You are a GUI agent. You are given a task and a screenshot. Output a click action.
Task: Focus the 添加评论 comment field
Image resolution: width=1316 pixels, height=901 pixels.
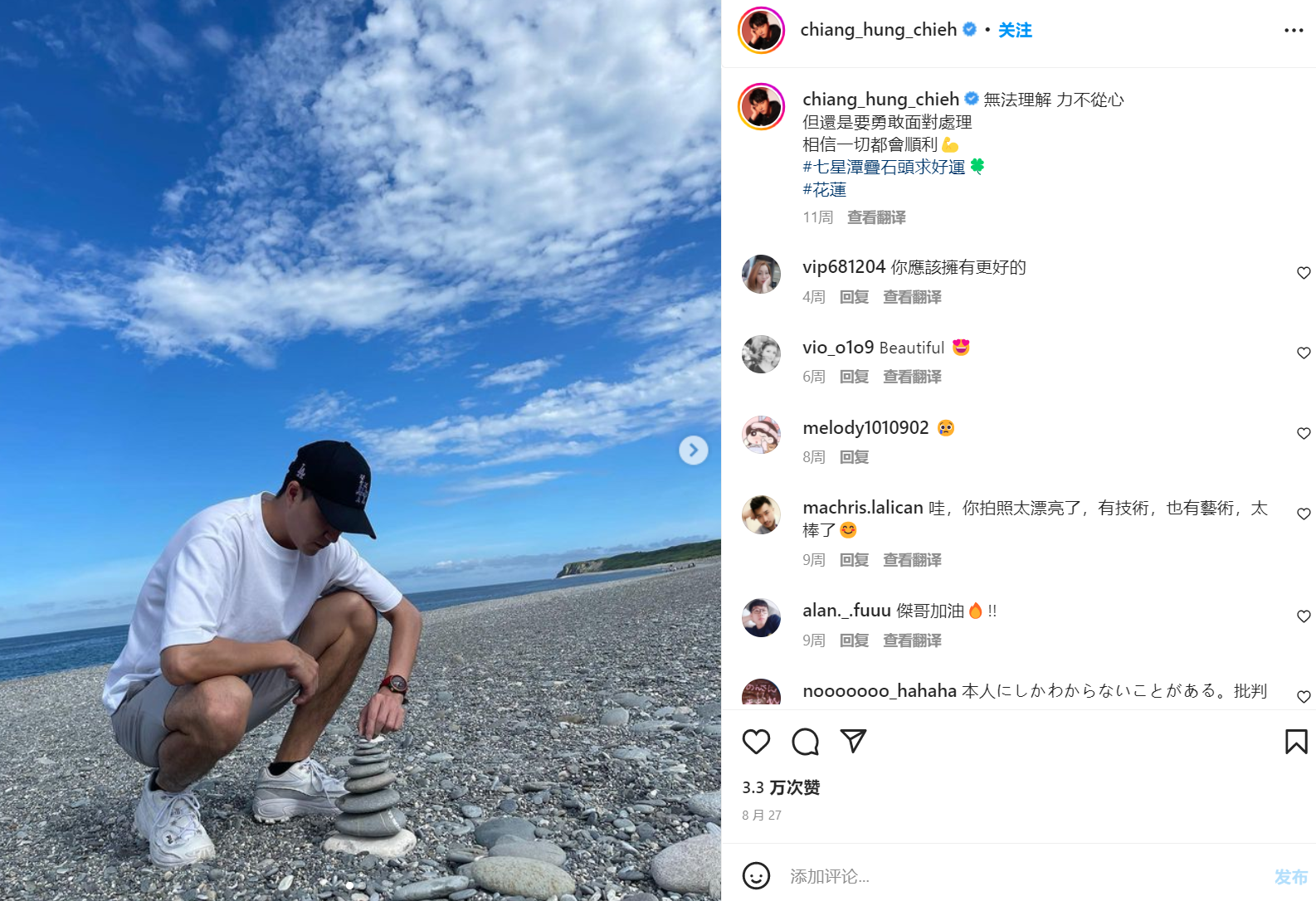(x=996, y=876)
